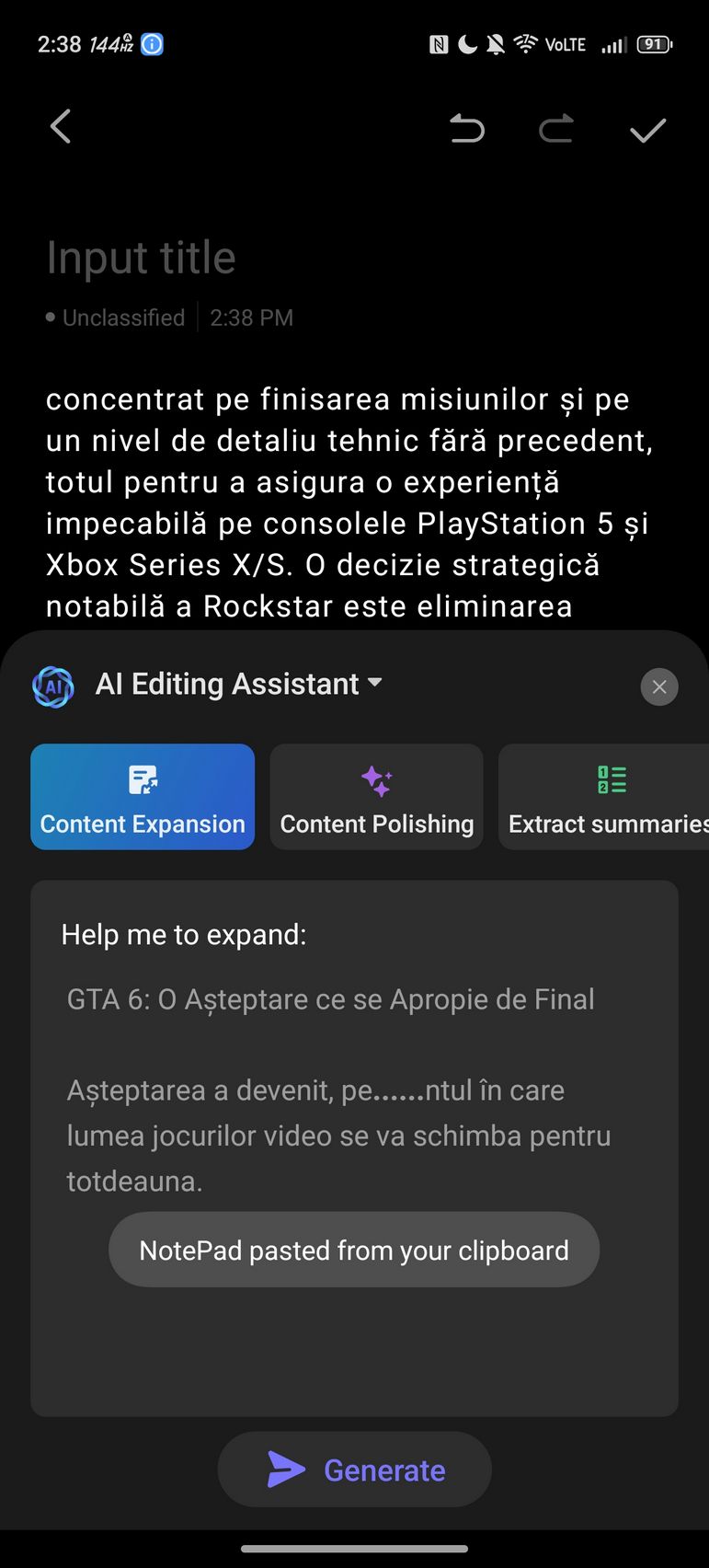709x1568 pixels.
Task: Switch to Content Polishing
Action: point(376,797)
